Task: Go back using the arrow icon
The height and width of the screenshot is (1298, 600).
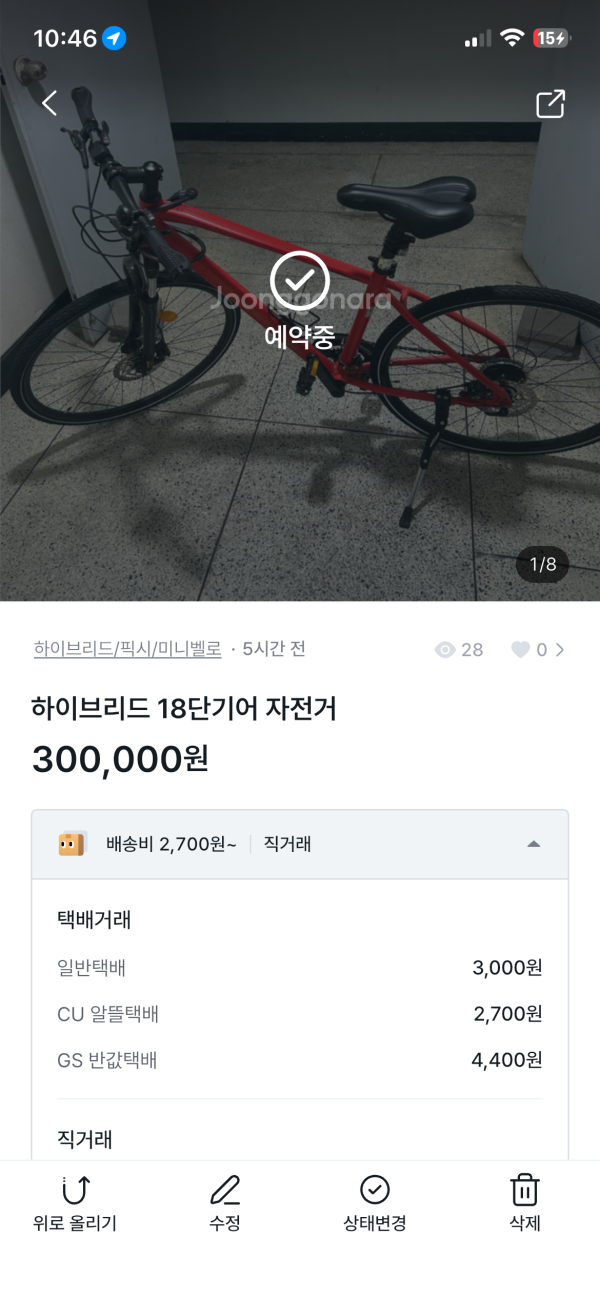Action: coord(50,103)
